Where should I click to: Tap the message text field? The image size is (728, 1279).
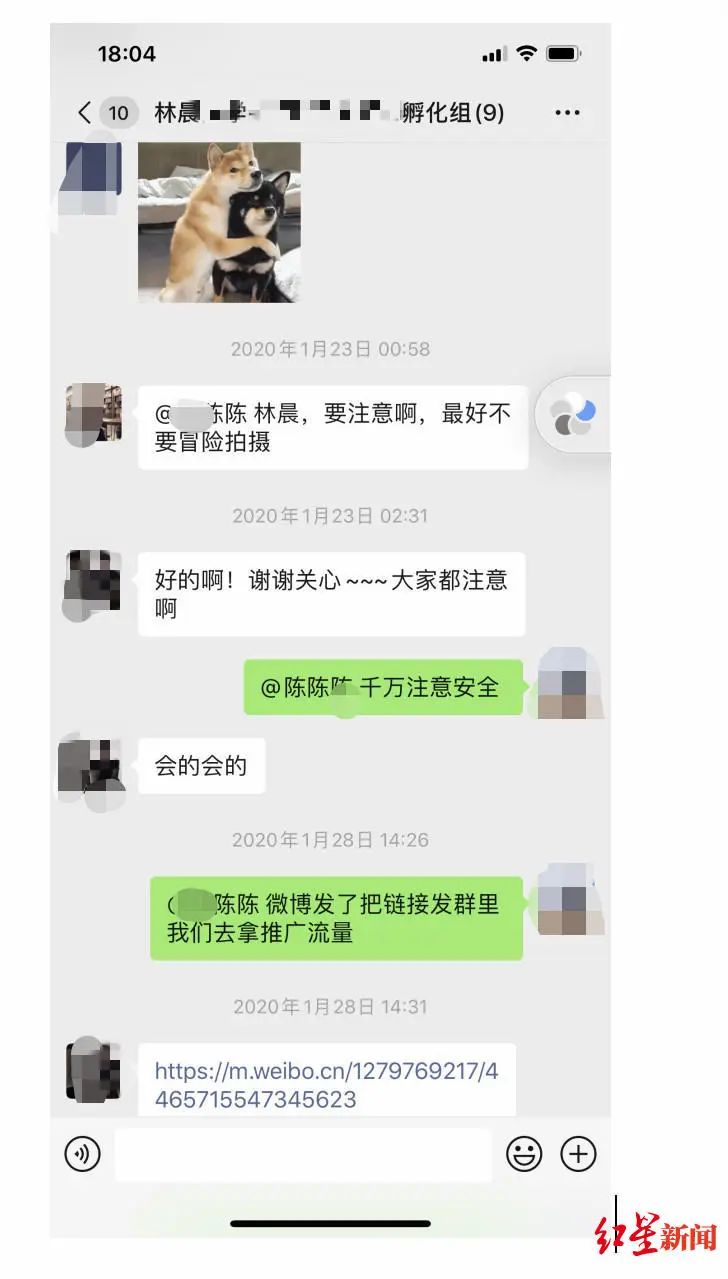pyautogui.click(x=303, y=1155)
